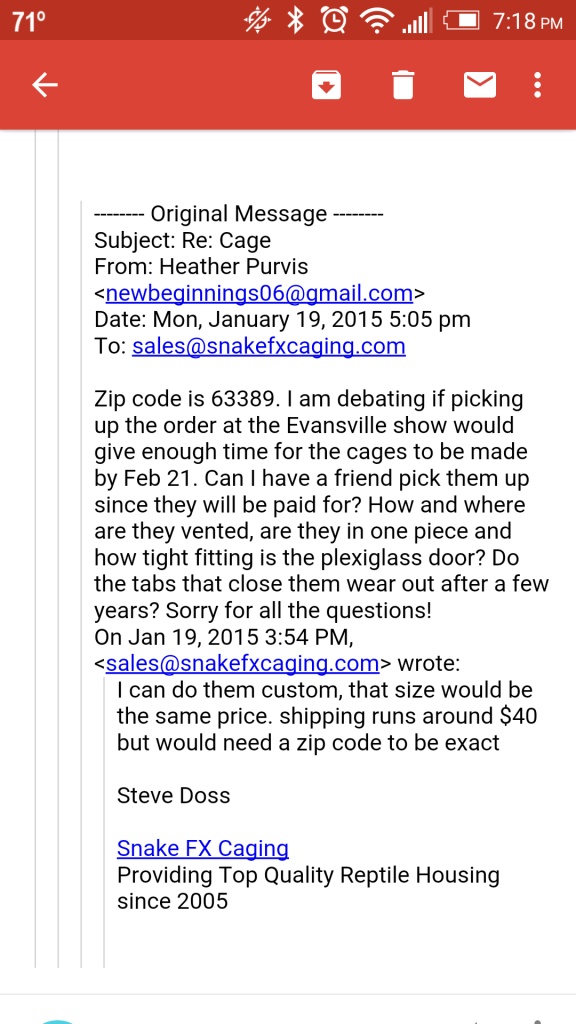Open the Snake FX Caging link
This screenshot has height=1024, width=576.
202,848
